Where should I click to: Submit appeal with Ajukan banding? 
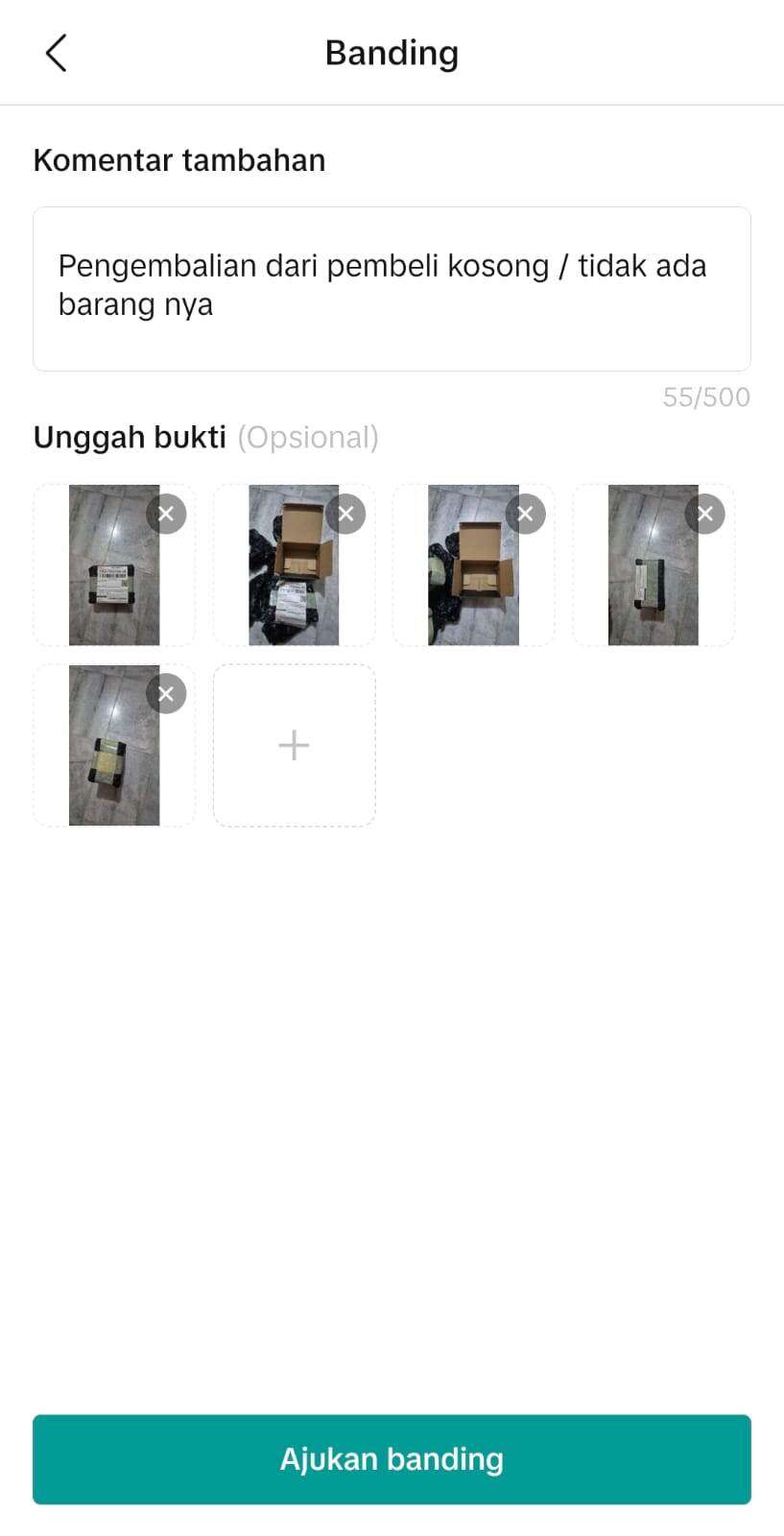(x=392, y=1459)
